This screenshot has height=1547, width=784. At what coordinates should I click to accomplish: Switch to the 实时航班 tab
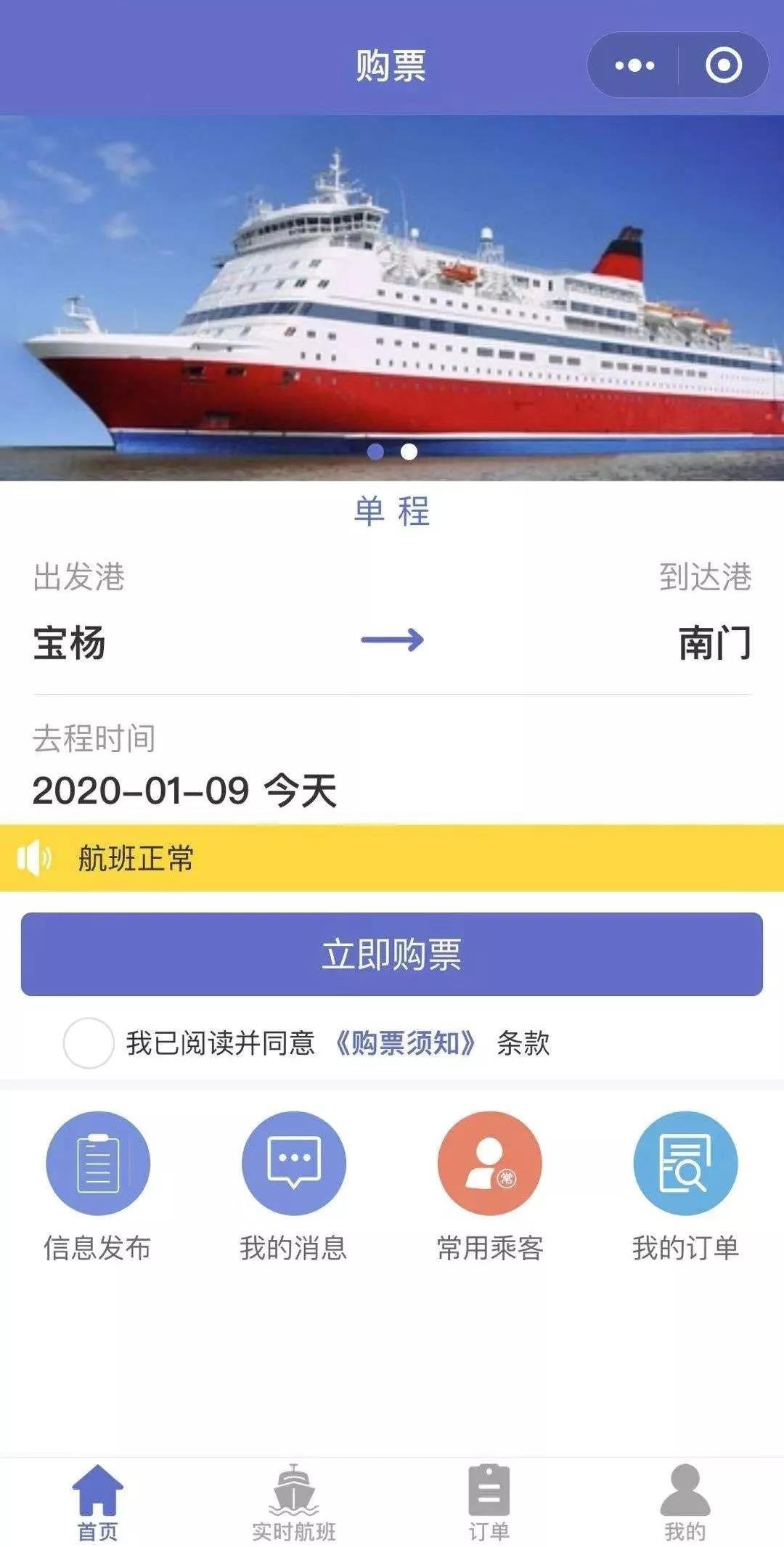pos(294,1501)
